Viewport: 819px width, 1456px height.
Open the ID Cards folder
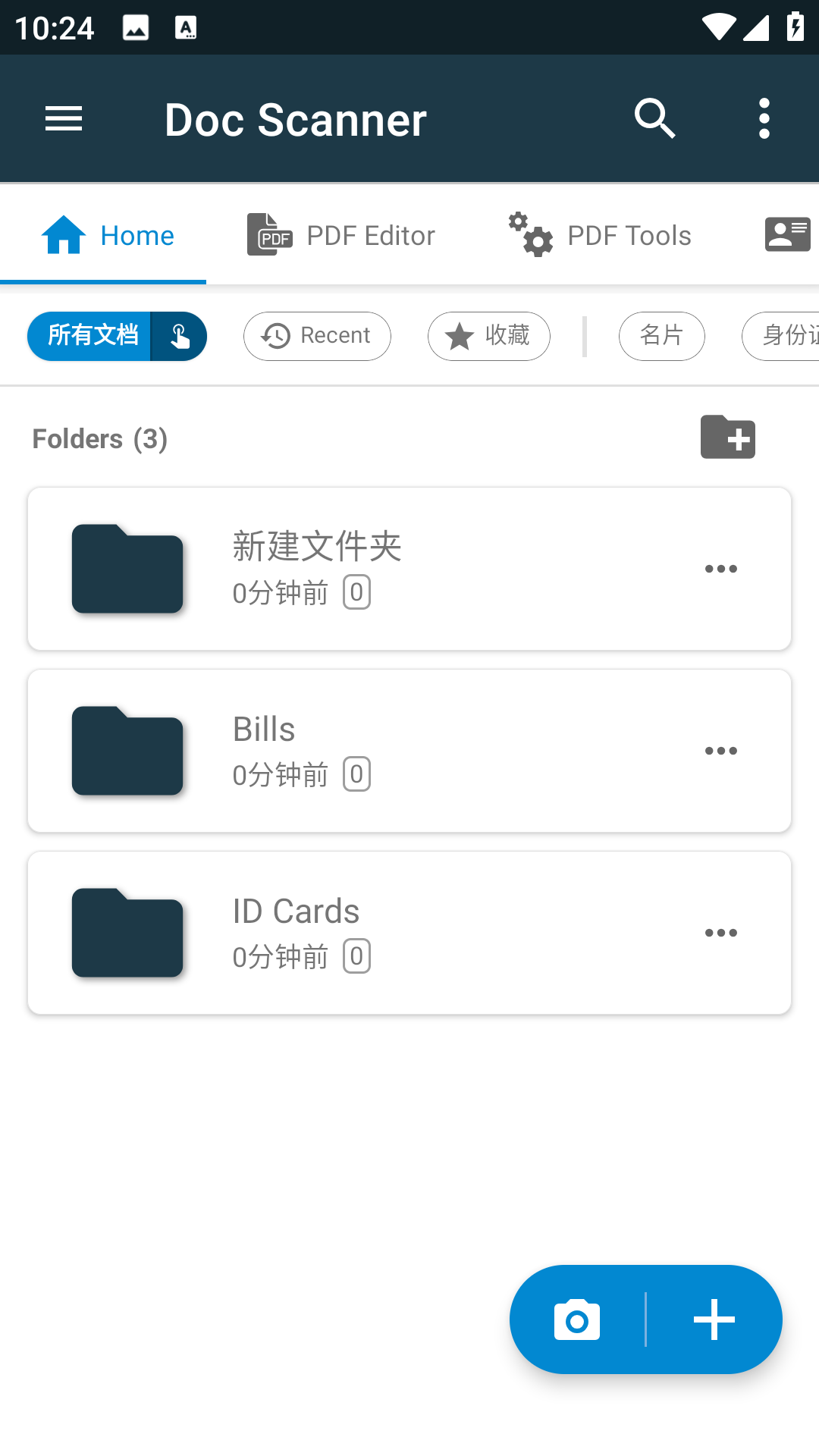click(x=379, y=933)
